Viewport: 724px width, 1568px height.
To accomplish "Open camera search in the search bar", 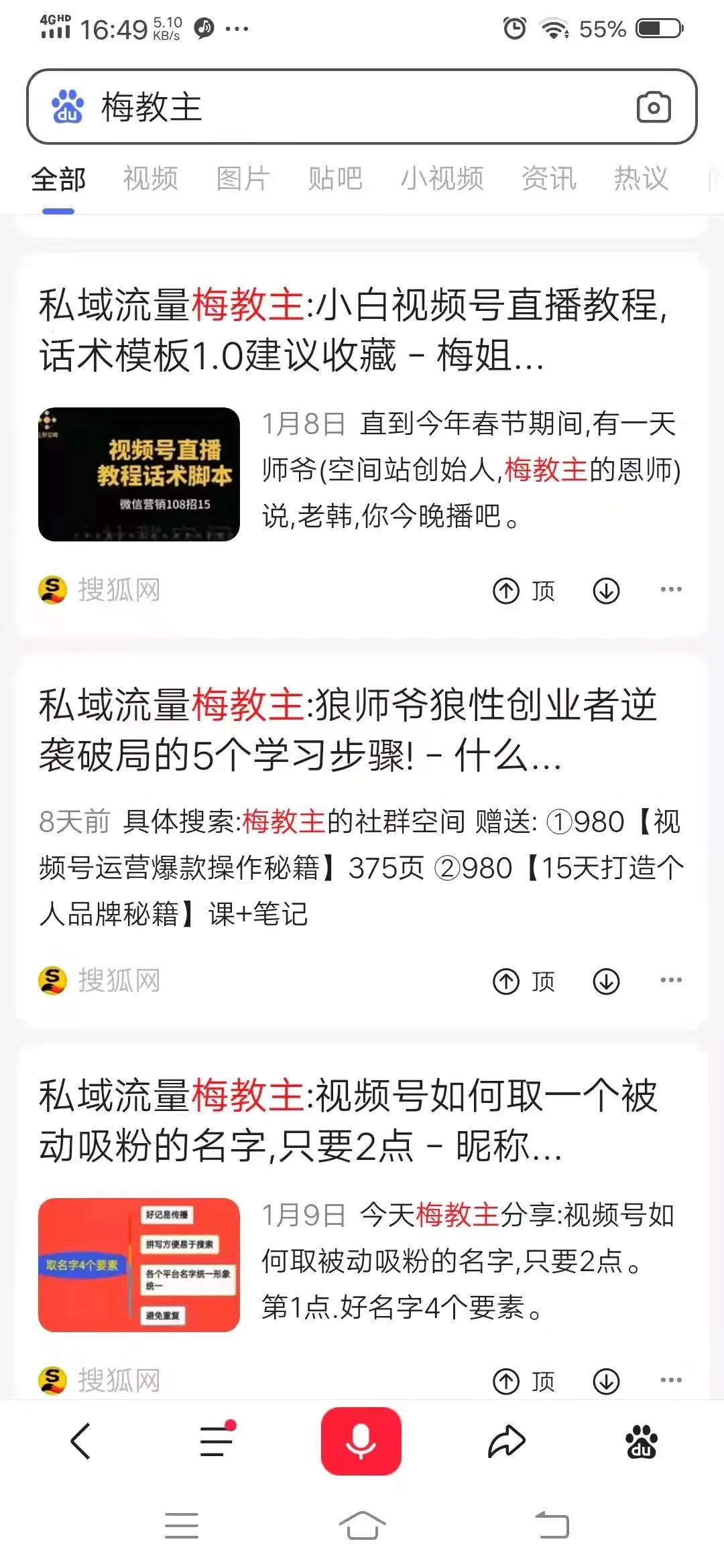I will [654, 107].
